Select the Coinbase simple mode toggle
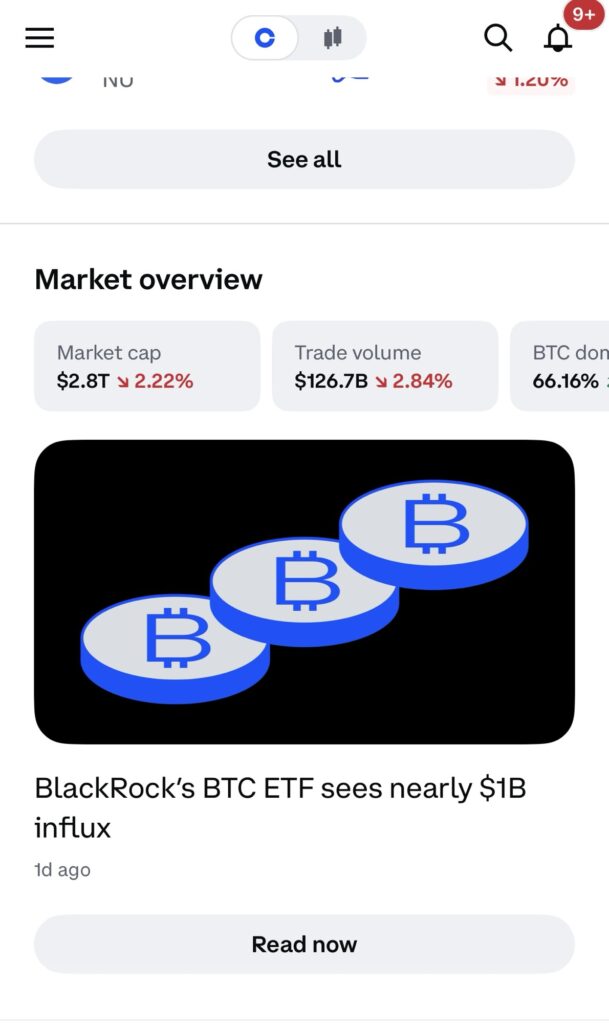The width and height of the screenshot is (609, 1024). [265, 38]
